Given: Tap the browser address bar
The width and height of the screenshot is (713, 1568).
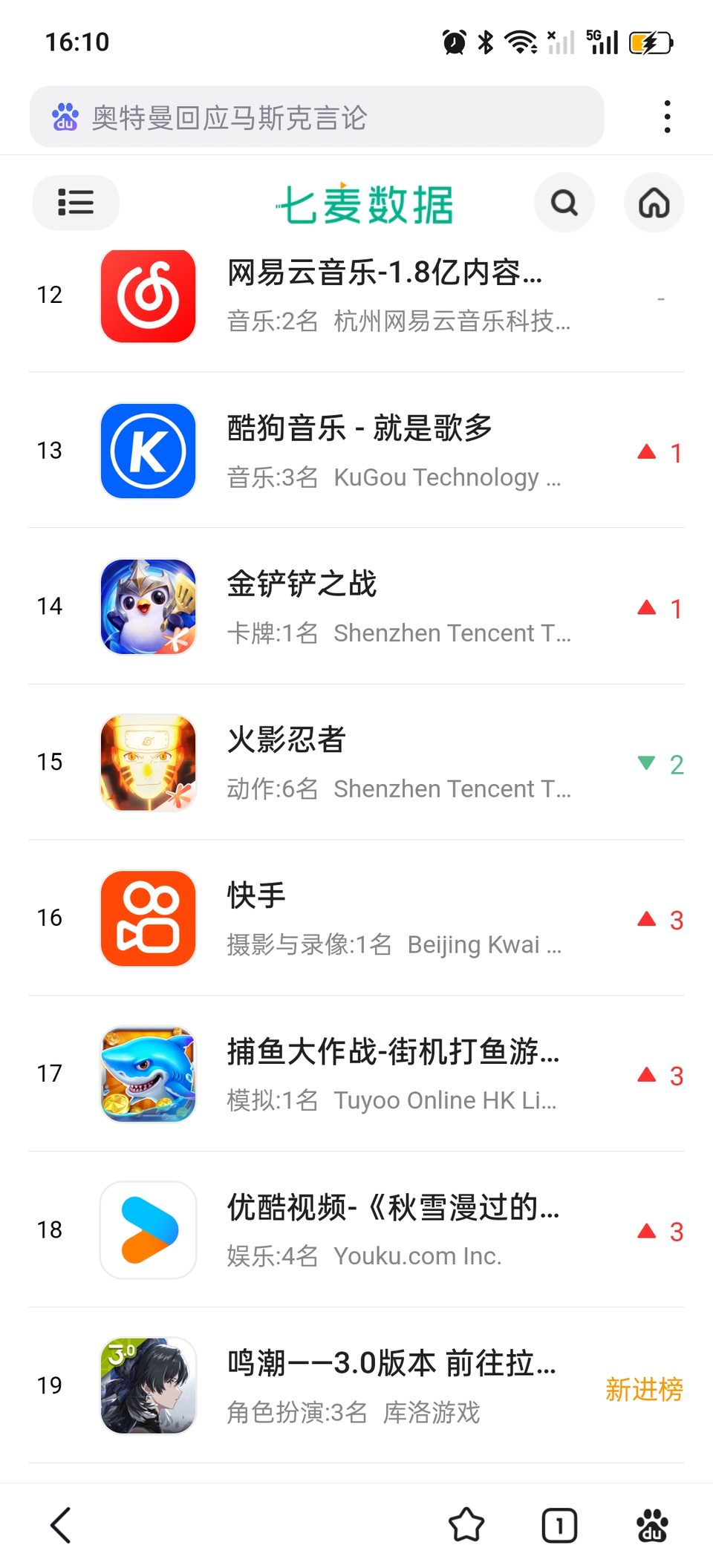Looking at the screenshot, I should click(x=316, y=117).
